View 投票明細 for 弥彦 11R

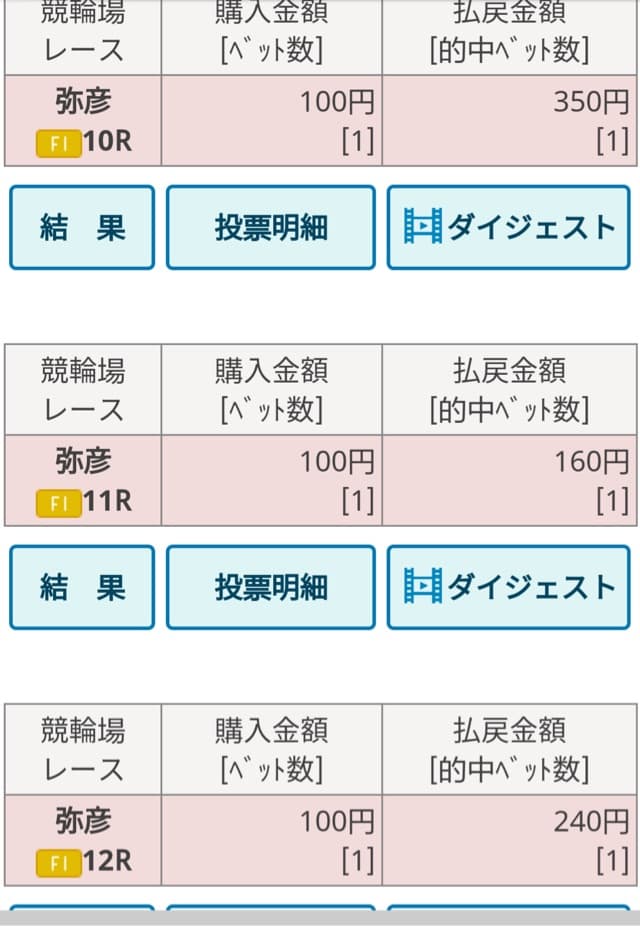[271, 587]
